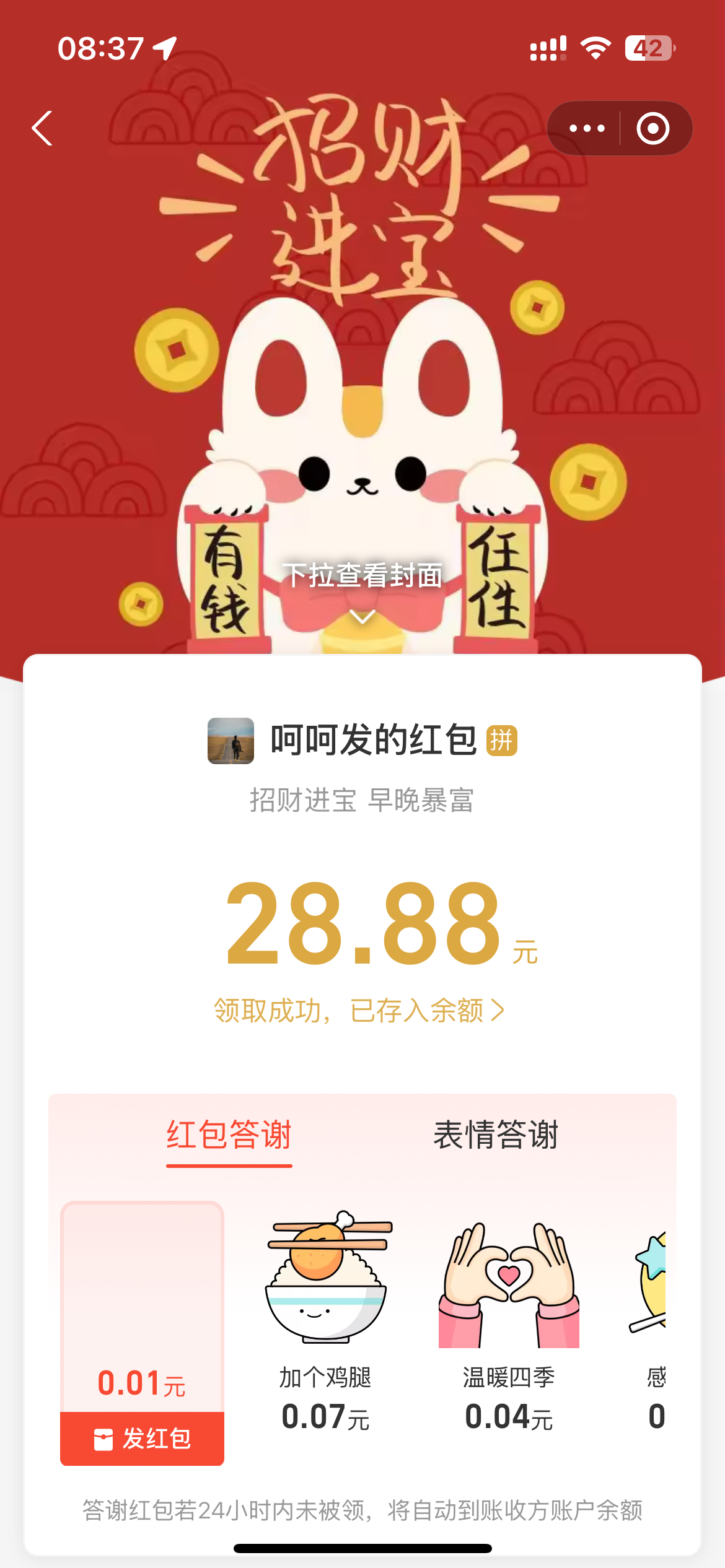This screenshot has height=1568, width=725.
Task: Select the 红包答谢 tab
Action: pos(229,1135)
